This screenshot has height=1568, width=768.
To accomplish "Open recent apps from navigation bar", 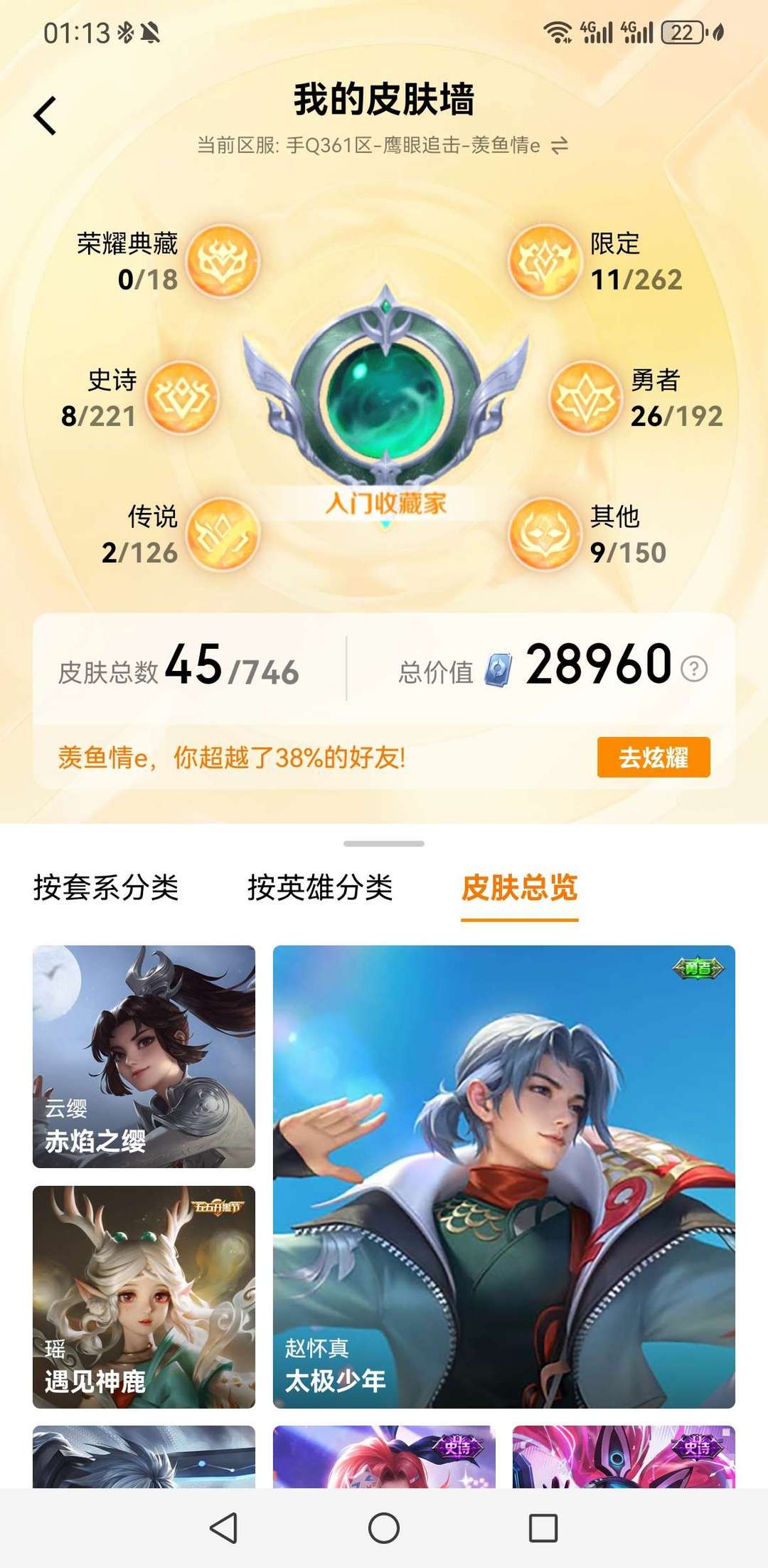I will coord(543,1527).
